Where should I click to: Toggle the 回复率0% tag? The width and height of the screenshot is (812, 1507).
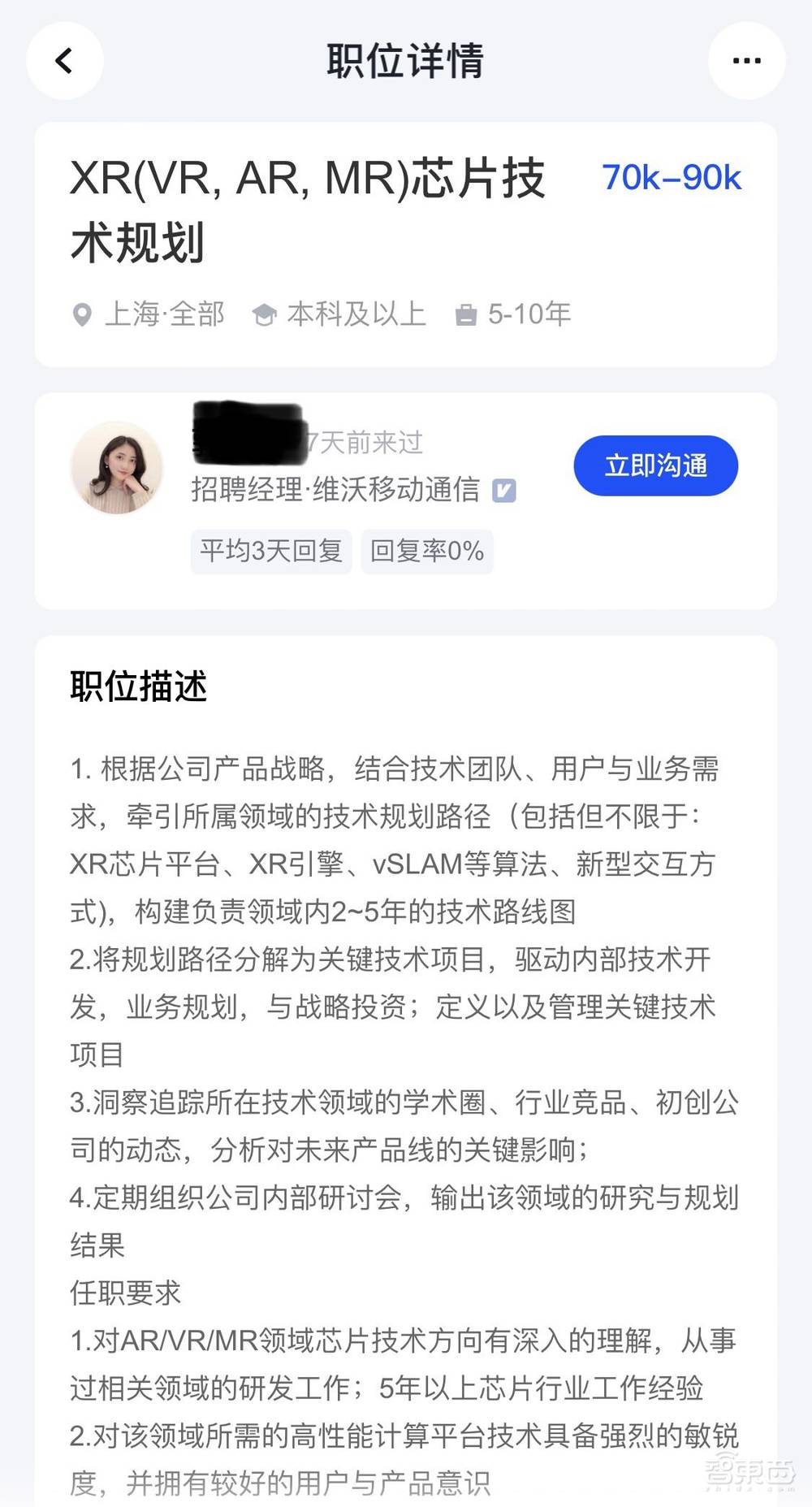coord(426,551)
